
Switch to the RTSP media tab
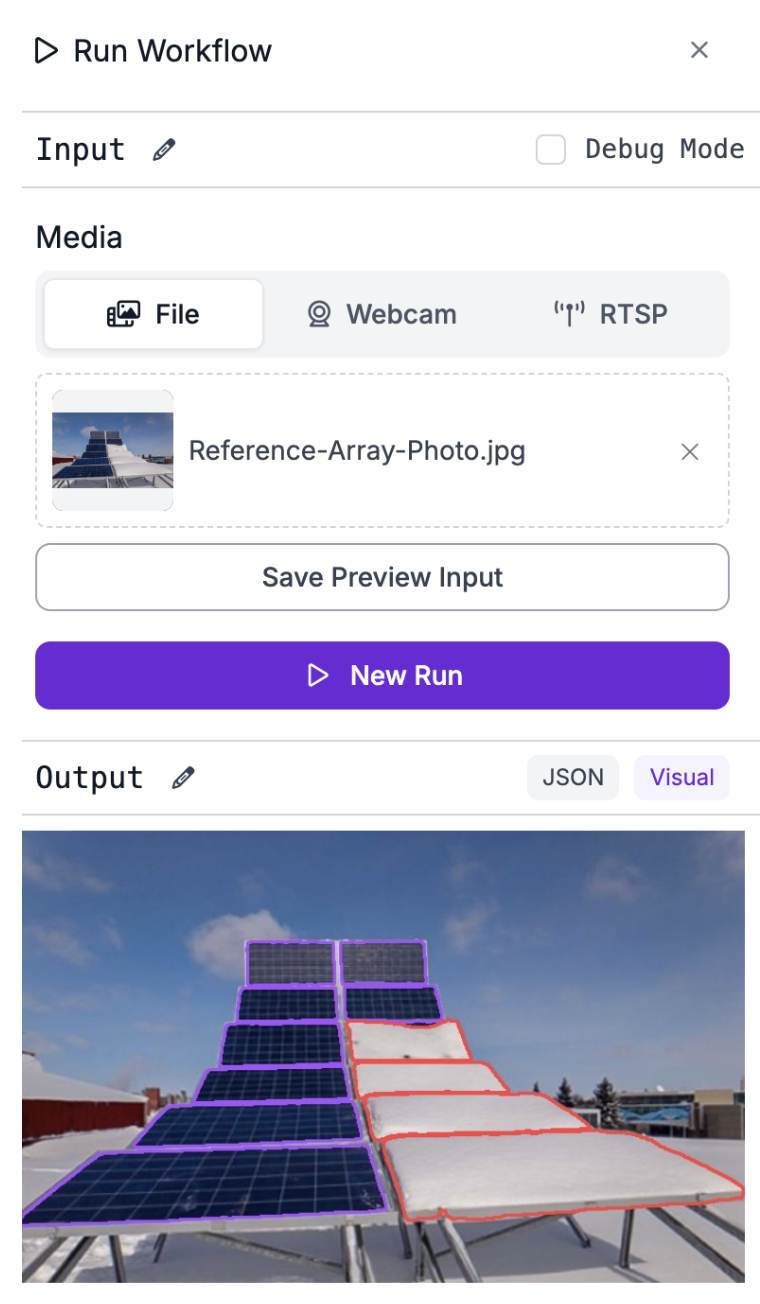(610, 314)
